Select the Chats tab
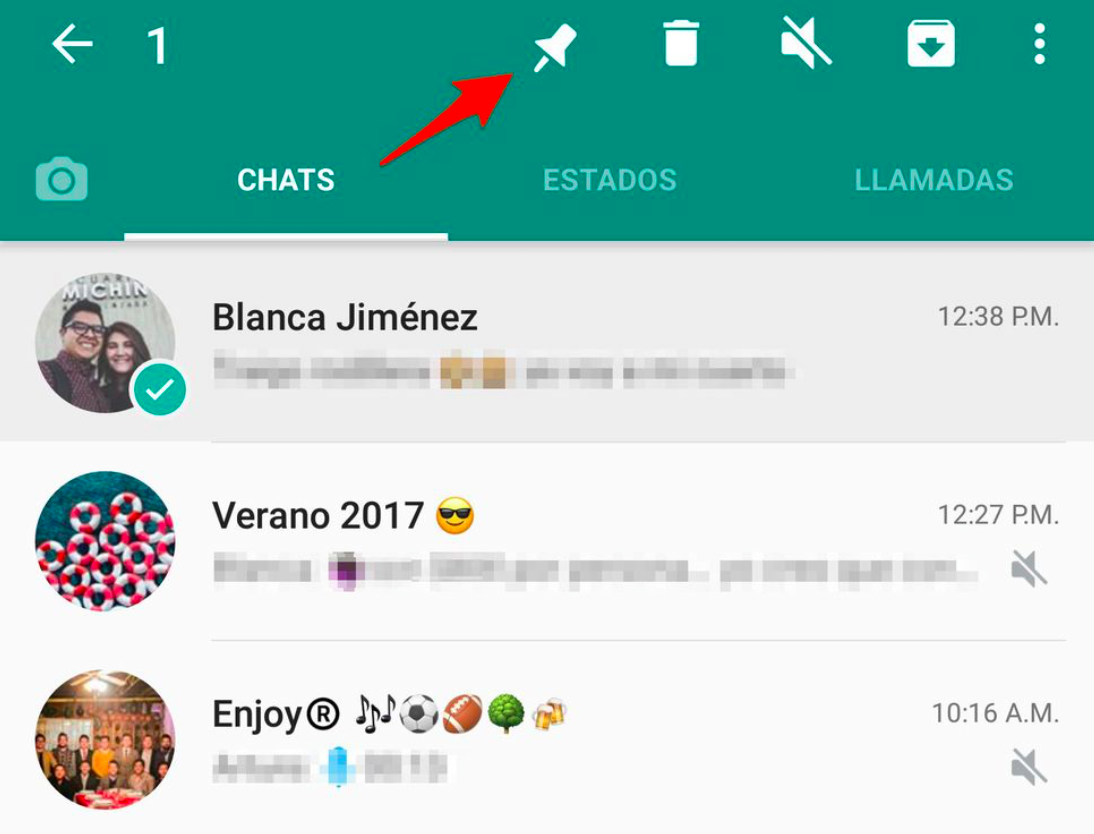Screen dimensions: 1094x834 [286, 181]
